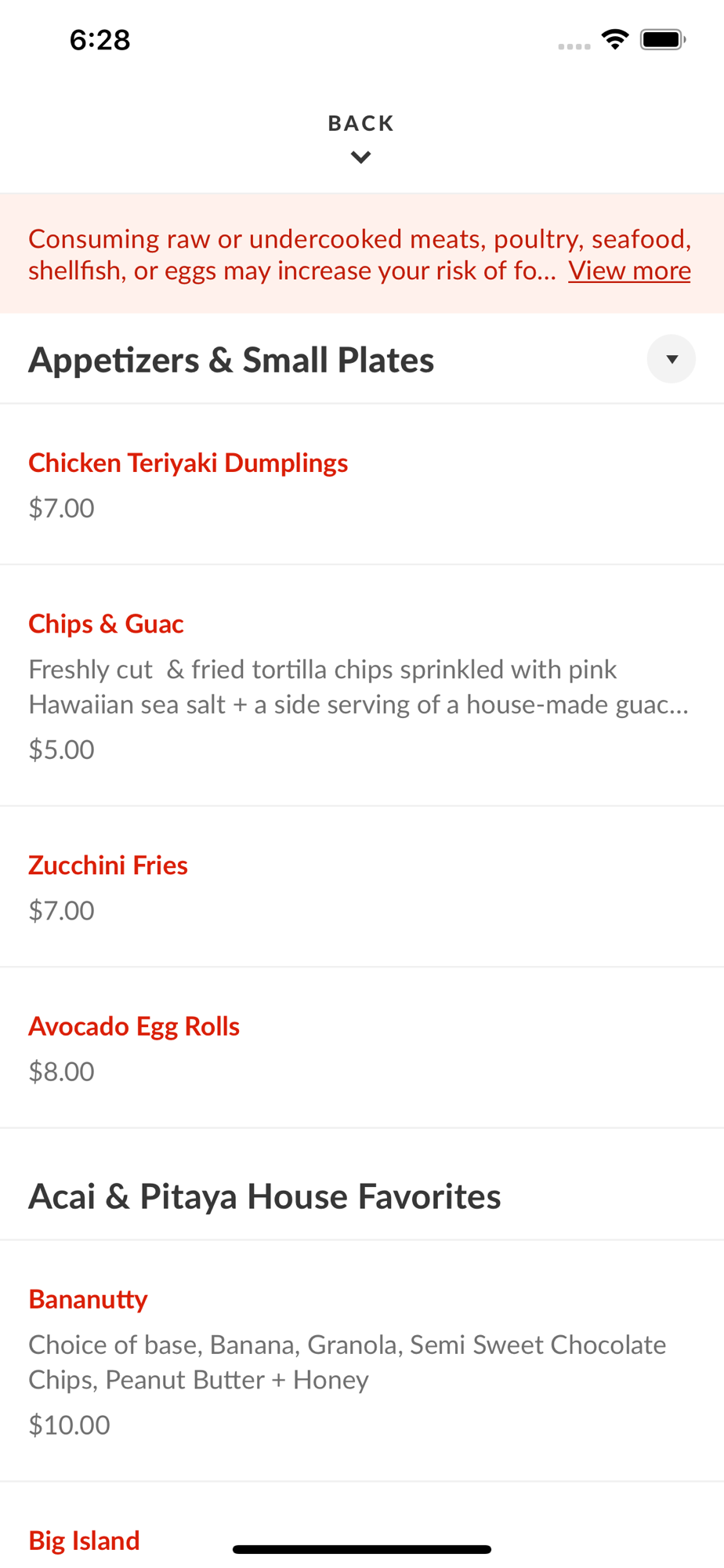This screenshot has height=1568, width=724.
Task: Open the Appetizers & Small Plates category dropdown
Action: pos(671,359)
